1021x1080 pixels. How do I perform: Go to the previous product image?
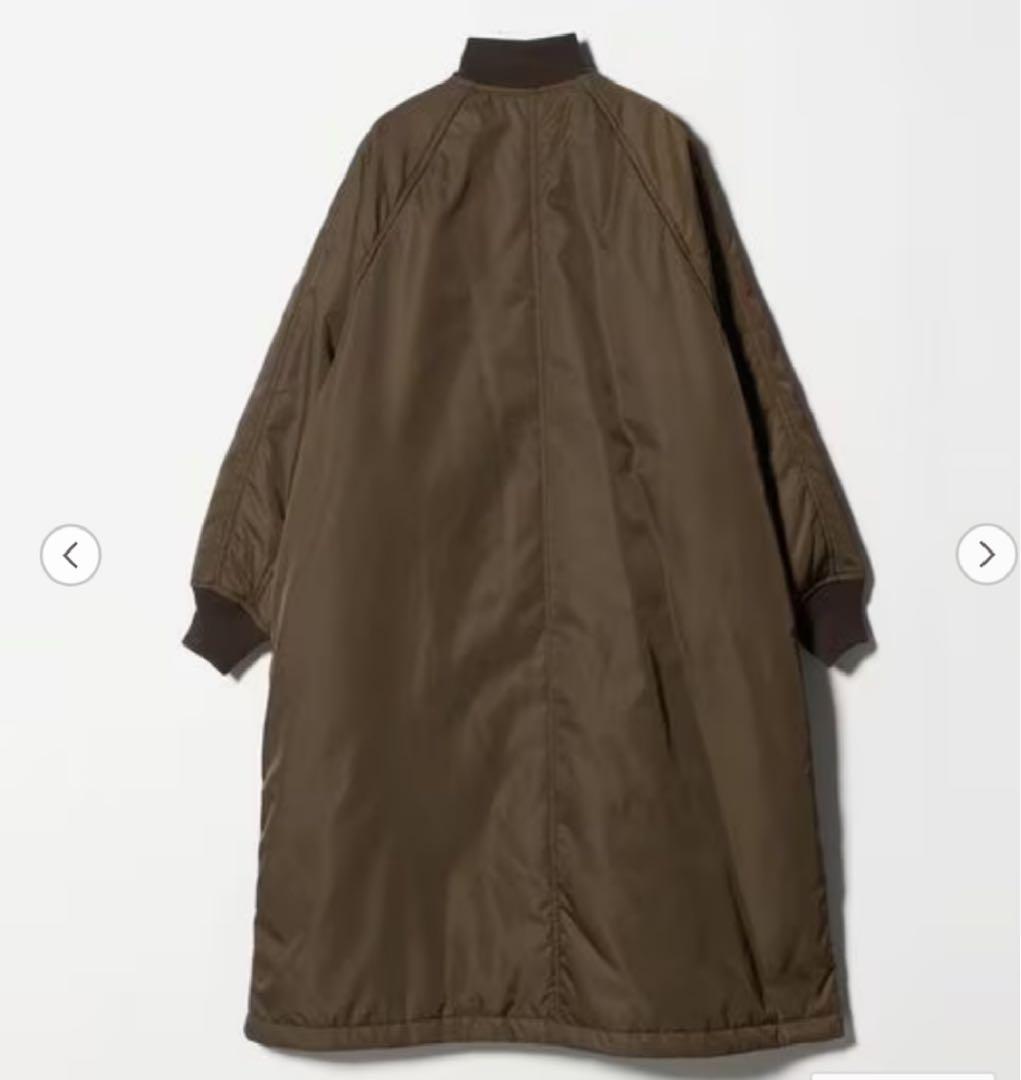tap(70, 554)
